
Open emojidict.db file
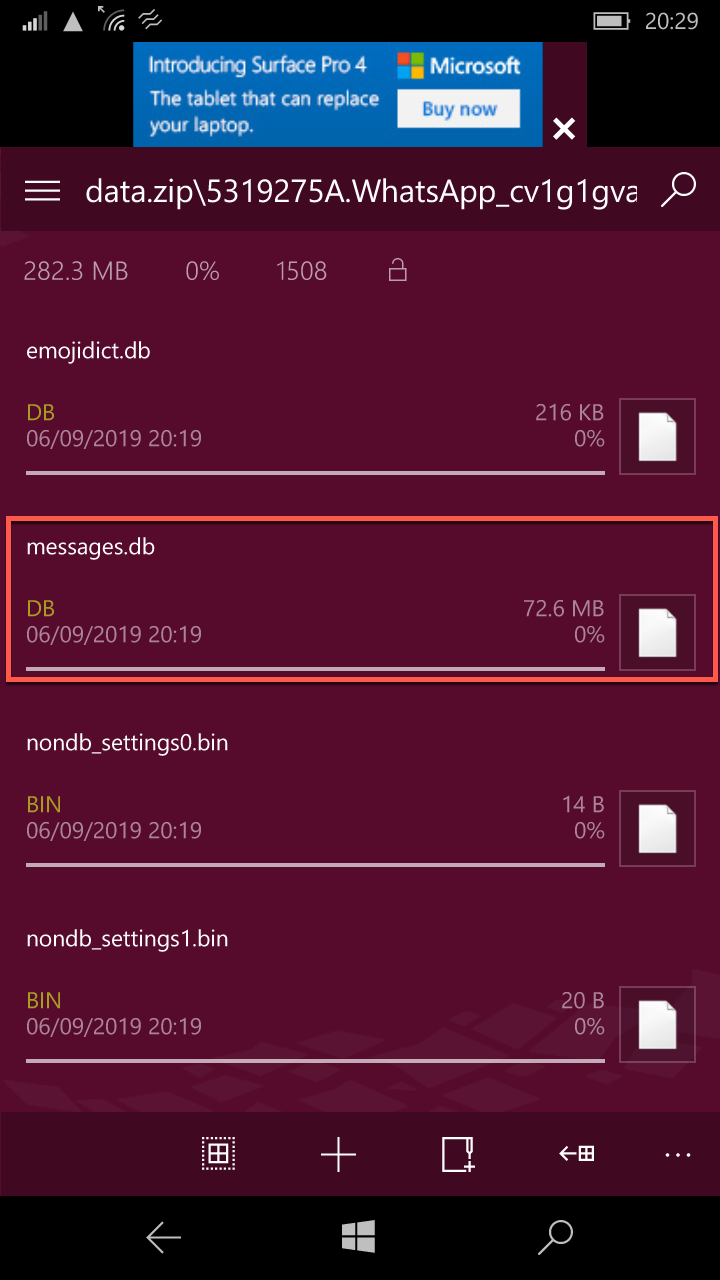point(88,351)
